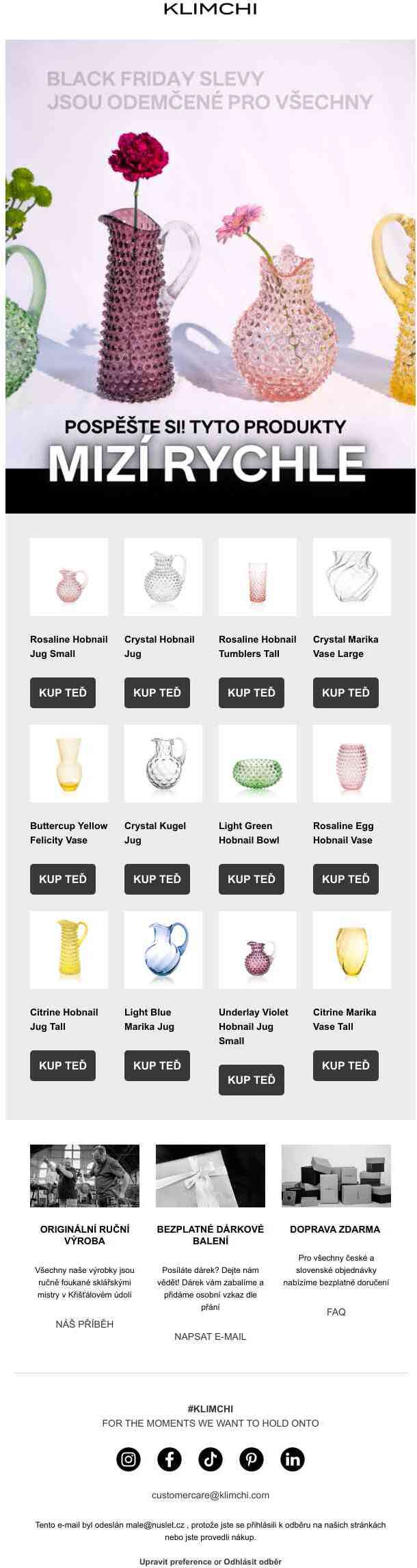Open the NÁŠ PŘÍBĚH link
The height and width of the screenshot is (1568, 417).
pos(85,1324)
